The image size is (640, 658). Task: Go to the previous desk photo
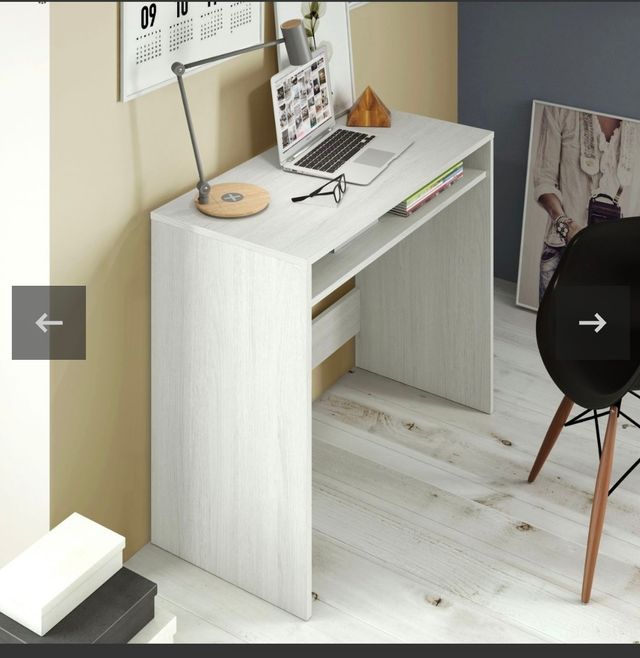tap(49, 322)
